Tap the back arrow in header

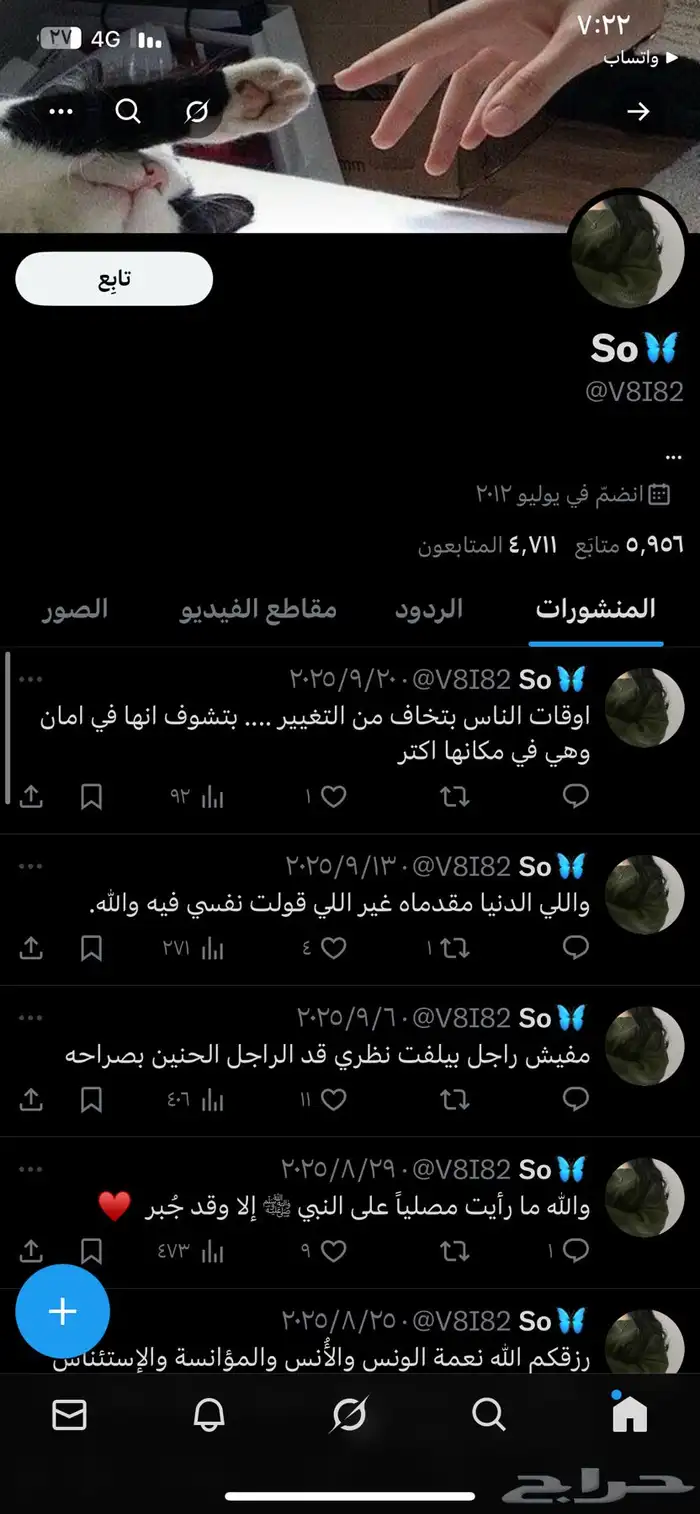pyautogui.click(x=637, y=111)
